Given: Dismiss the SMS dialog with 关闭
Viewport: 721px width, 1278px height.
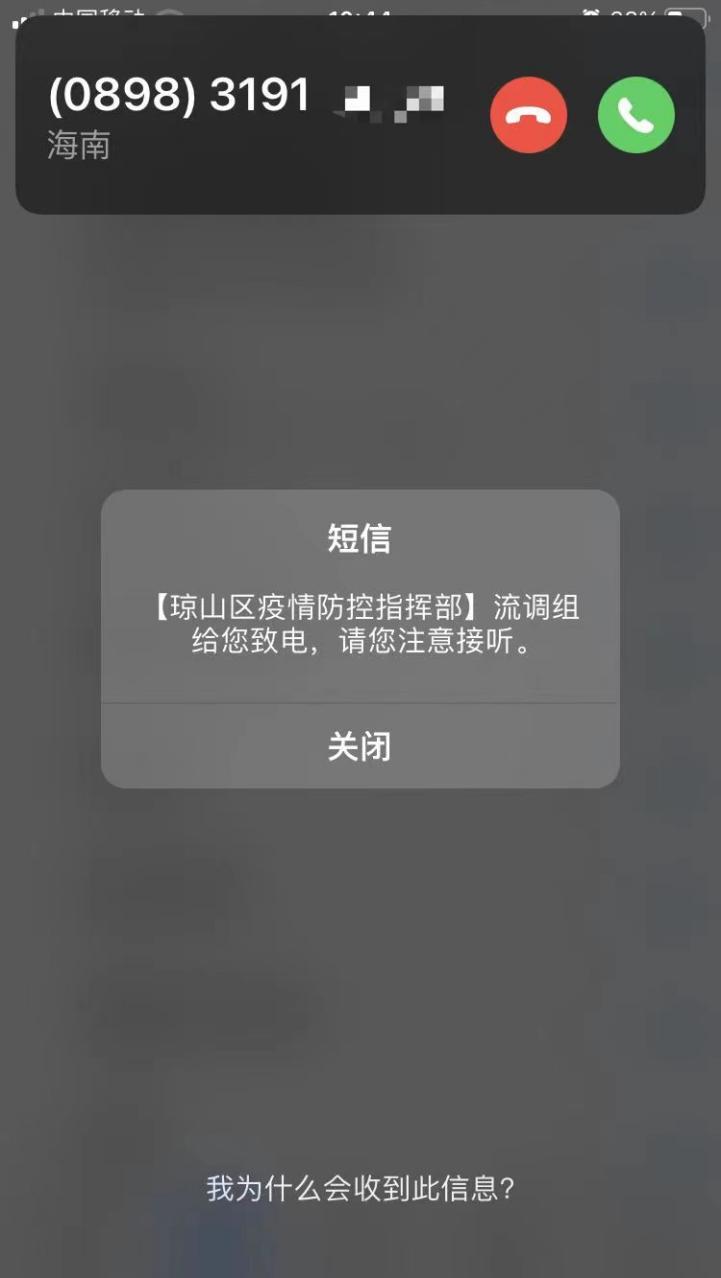Looking at the screenshot, I should coord(360,746).
